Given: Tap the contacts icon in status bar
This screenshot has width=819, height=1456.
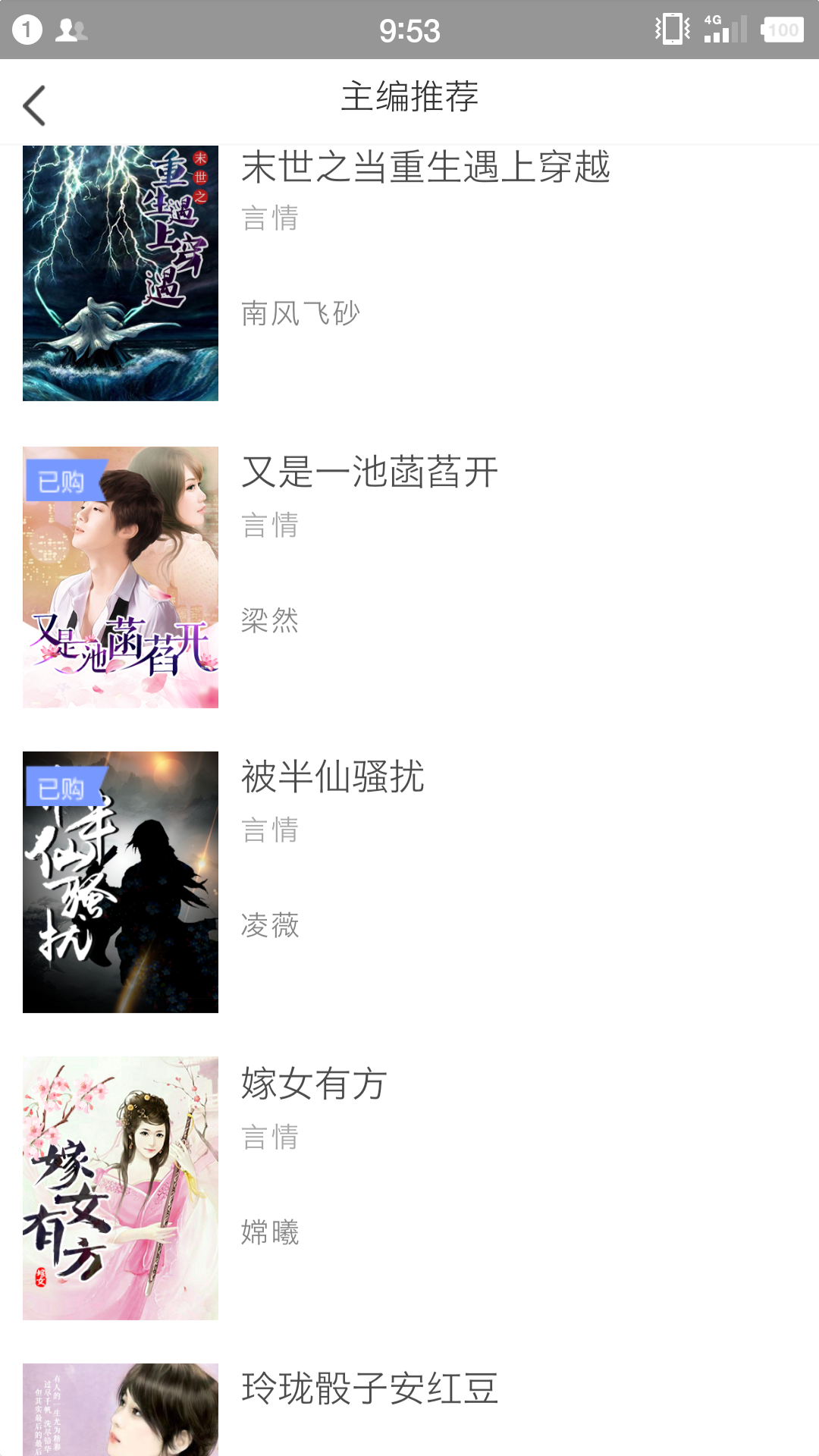Looking at the screenshot, I should point(72,28).
